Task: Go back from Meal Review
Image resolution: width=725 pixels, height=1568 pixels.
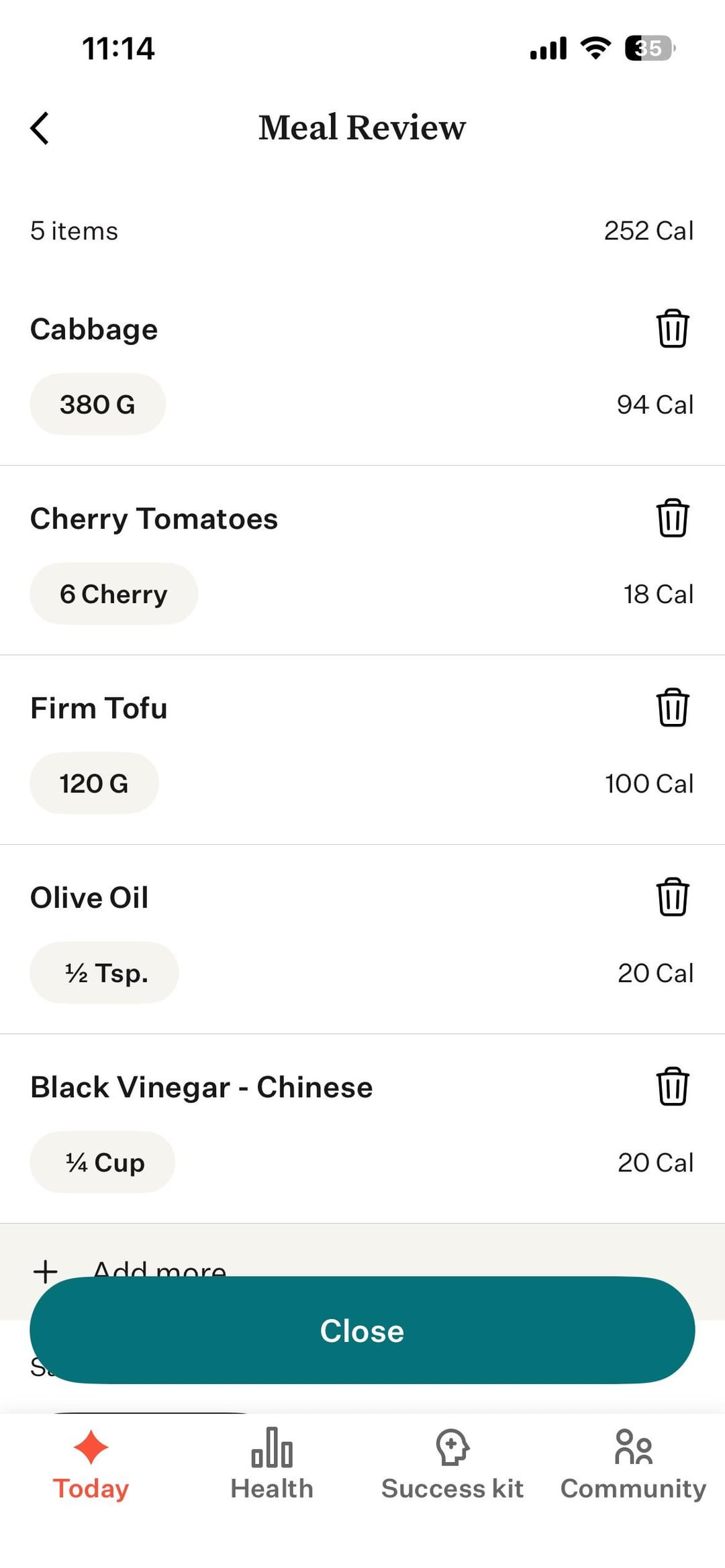Action: click(x=40, y=127)
